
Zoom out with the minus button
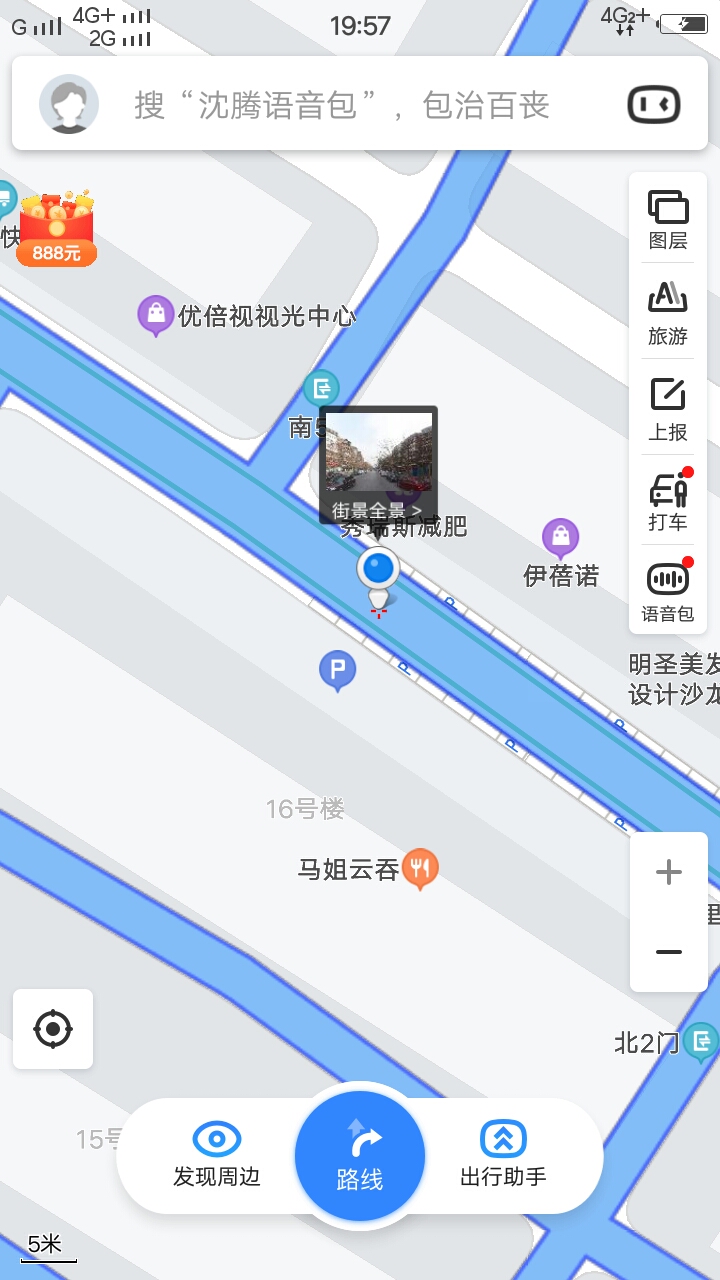click(x=668, y=952)
